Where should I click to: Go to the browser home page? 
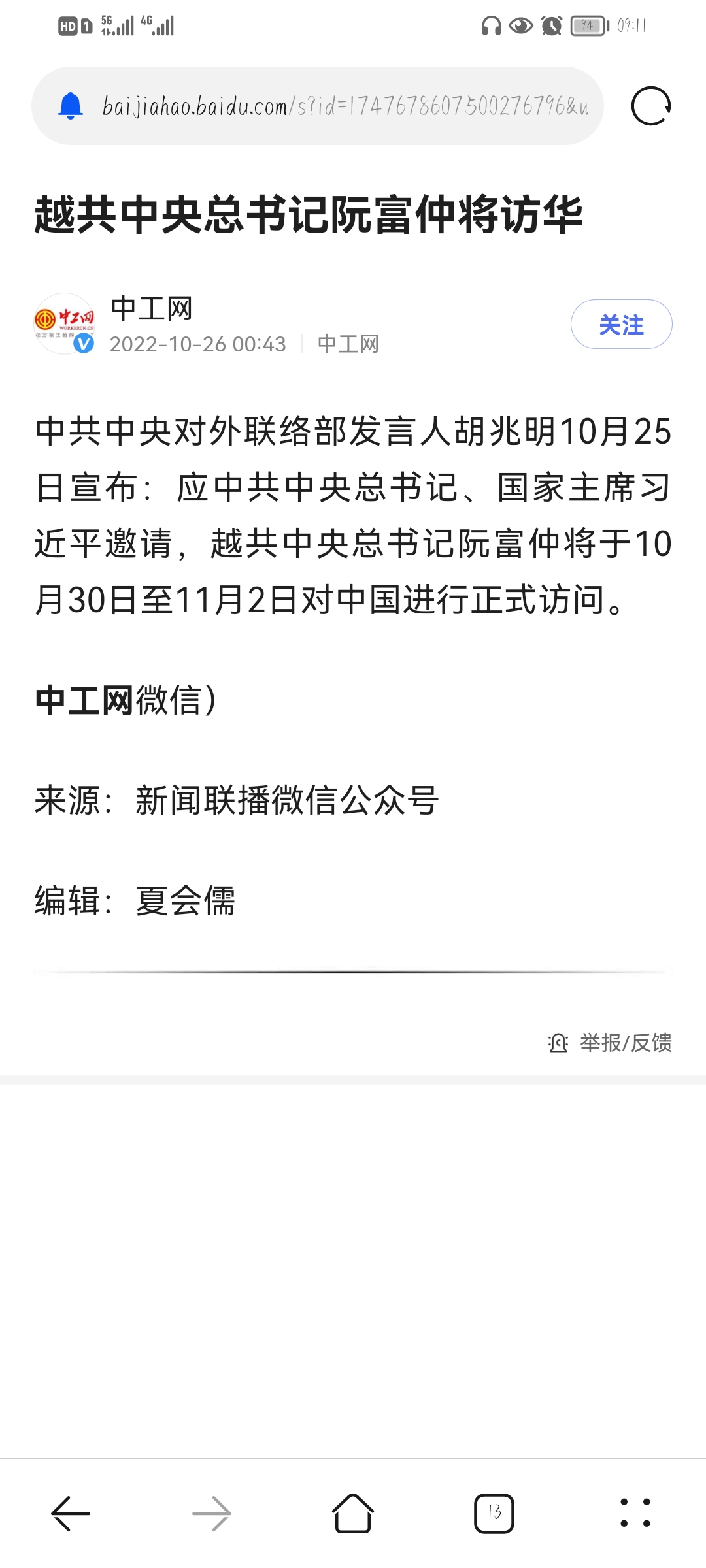353,1513
